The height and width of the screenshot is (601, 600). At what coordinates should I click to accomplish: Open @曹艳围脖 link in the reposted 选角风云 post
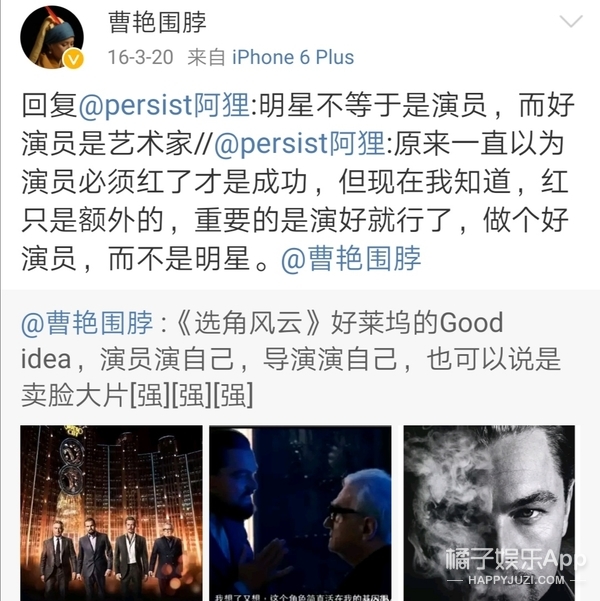pyautogui.click(x=87, y=323)
